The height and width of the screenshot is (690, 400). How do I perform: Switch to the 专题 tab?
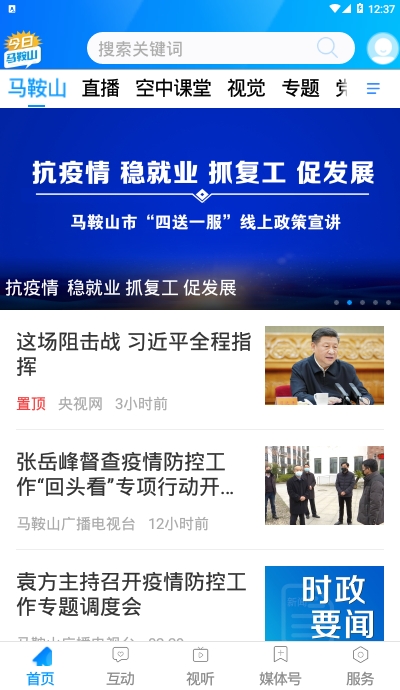coord(301,88)
